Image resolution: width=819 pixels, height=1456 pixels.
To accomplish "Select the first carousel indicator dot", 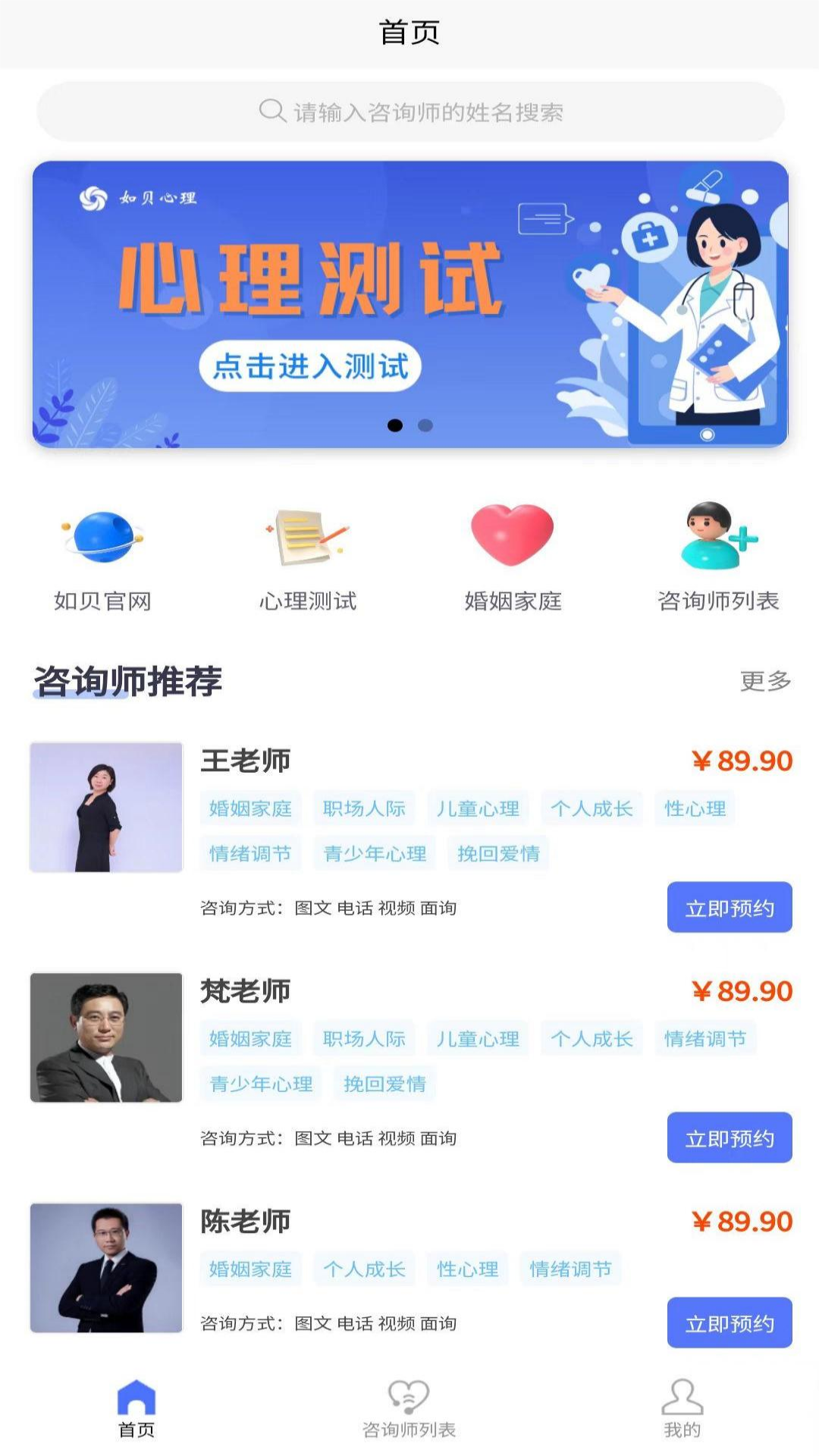I will 394,427.
